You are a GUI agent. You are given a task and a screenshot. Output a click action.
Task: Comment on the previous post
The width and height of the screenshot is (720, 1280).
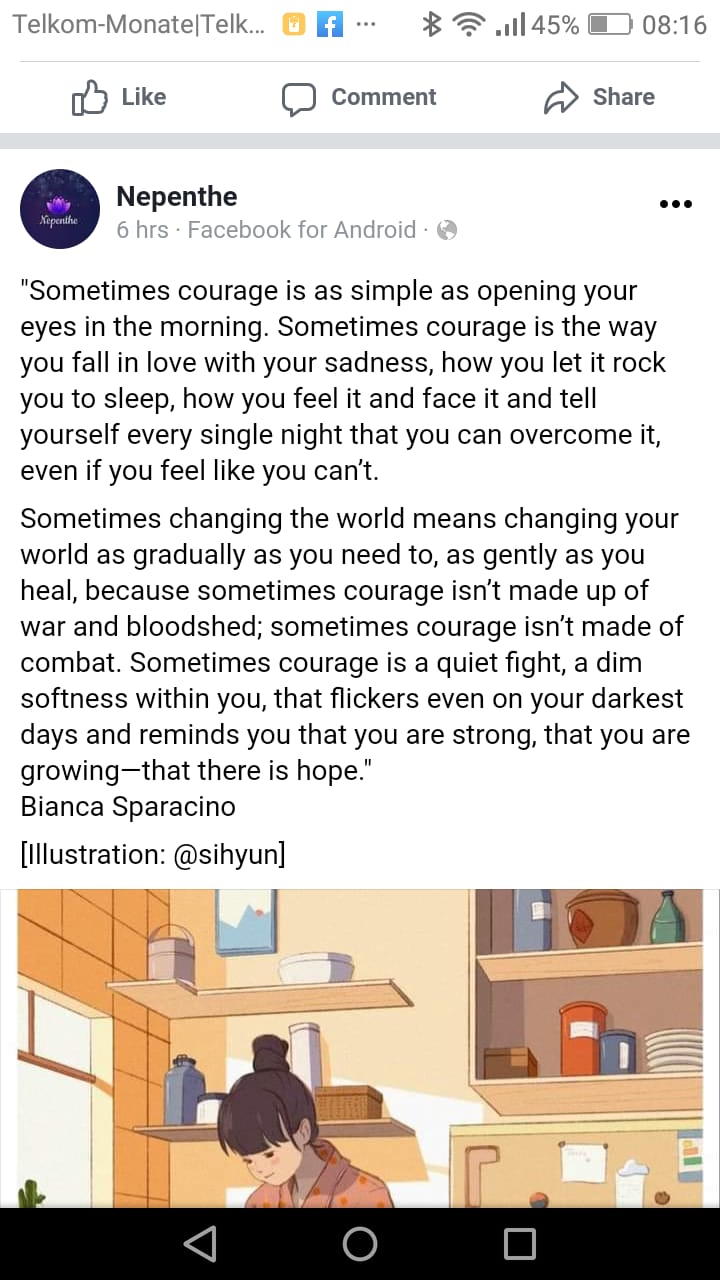click(x=359, y=97)
